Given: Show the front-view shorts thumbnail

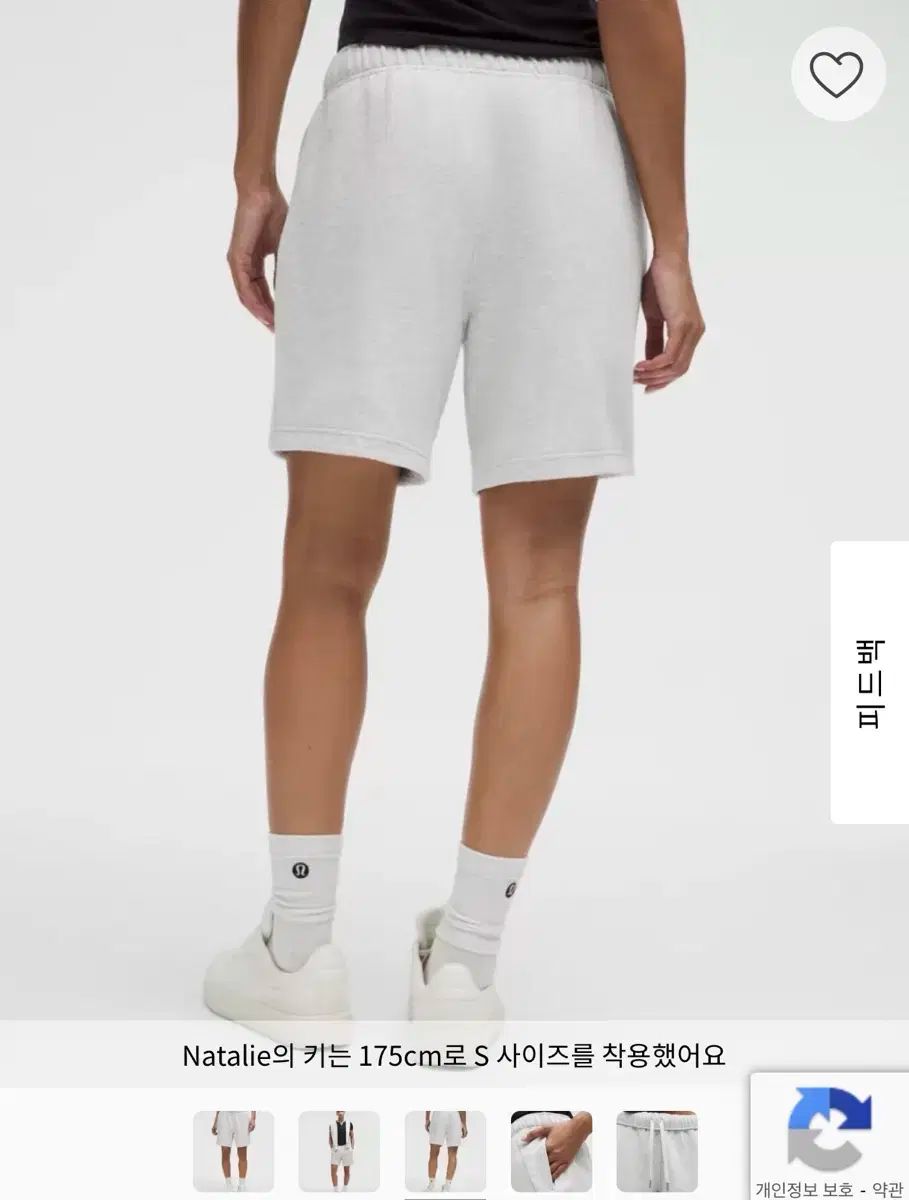Looking at the screenshot, I should [x=233, y=1150].
